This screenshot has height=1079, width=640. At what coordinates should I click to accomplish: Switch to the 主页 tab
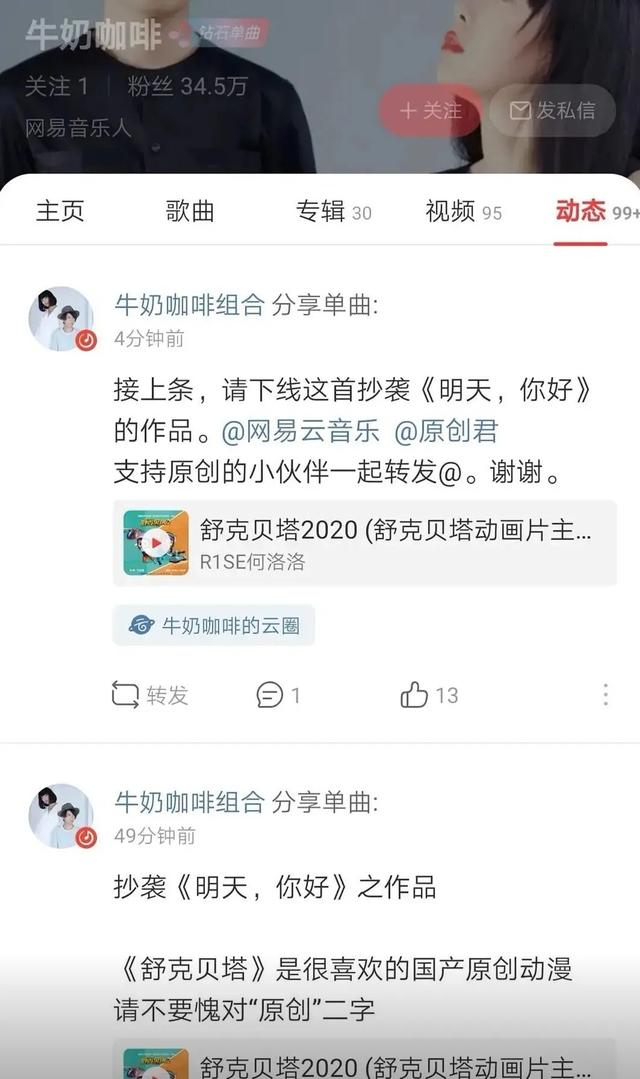point(60,211)
